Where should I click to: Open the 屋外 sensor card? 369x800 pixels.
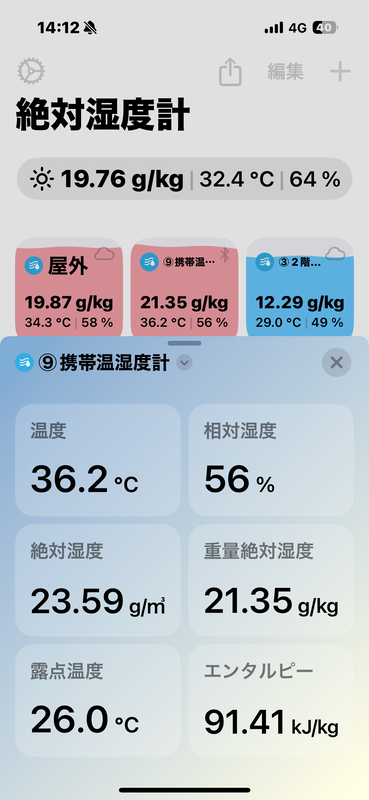pos(69,287)
